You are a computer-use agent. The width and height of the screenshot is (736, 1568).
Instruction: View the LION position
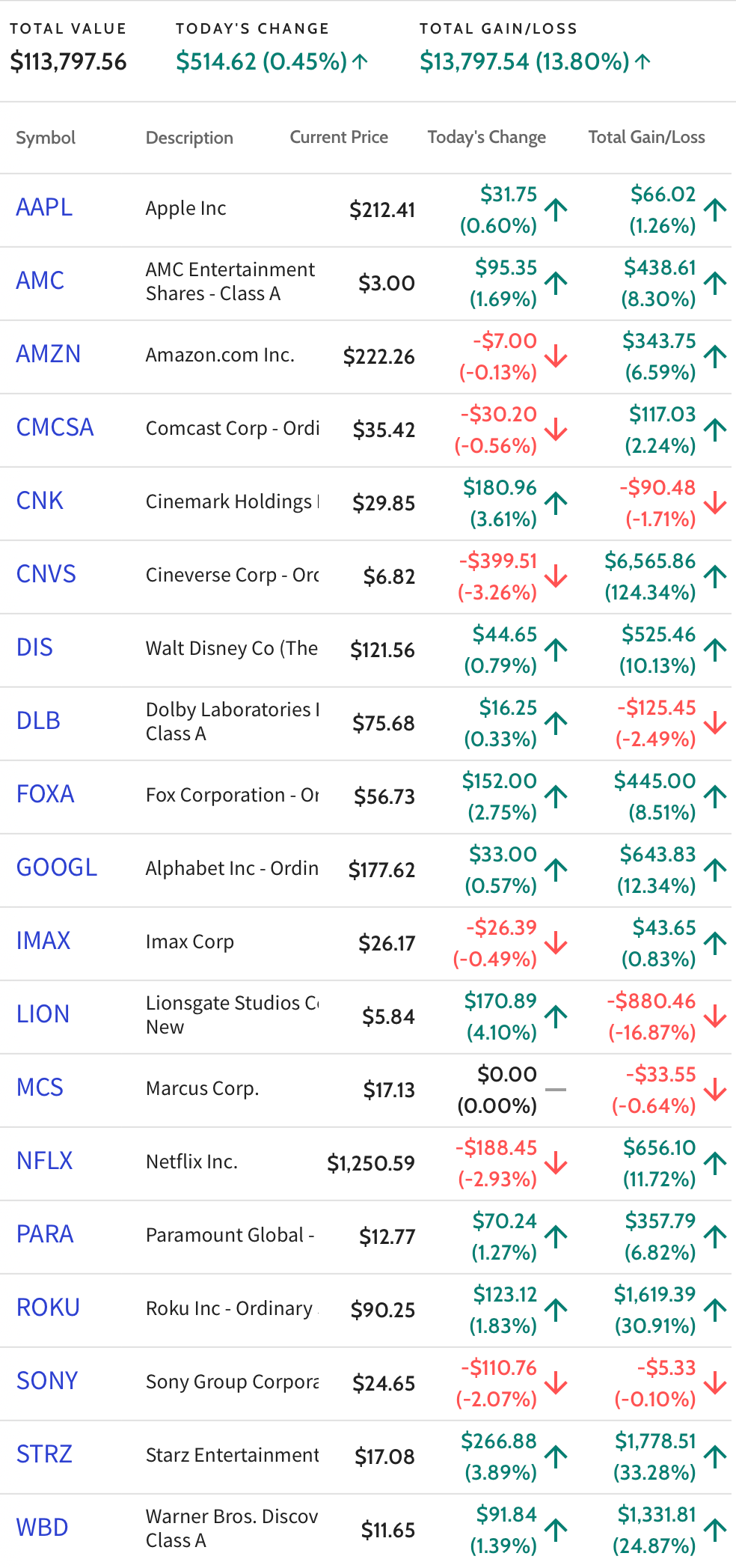pos(43,1014)
